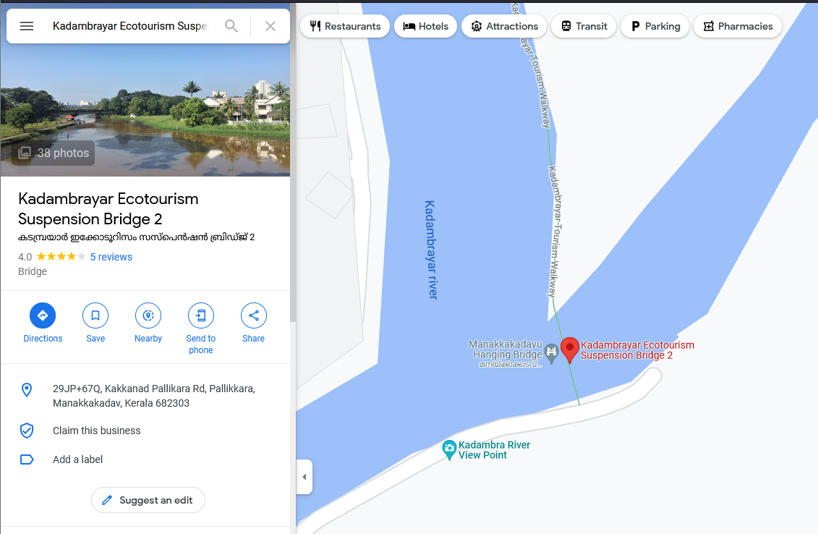Get Directions to the bridge
This screenshot has width=818, height=534.
coord(42,316)
